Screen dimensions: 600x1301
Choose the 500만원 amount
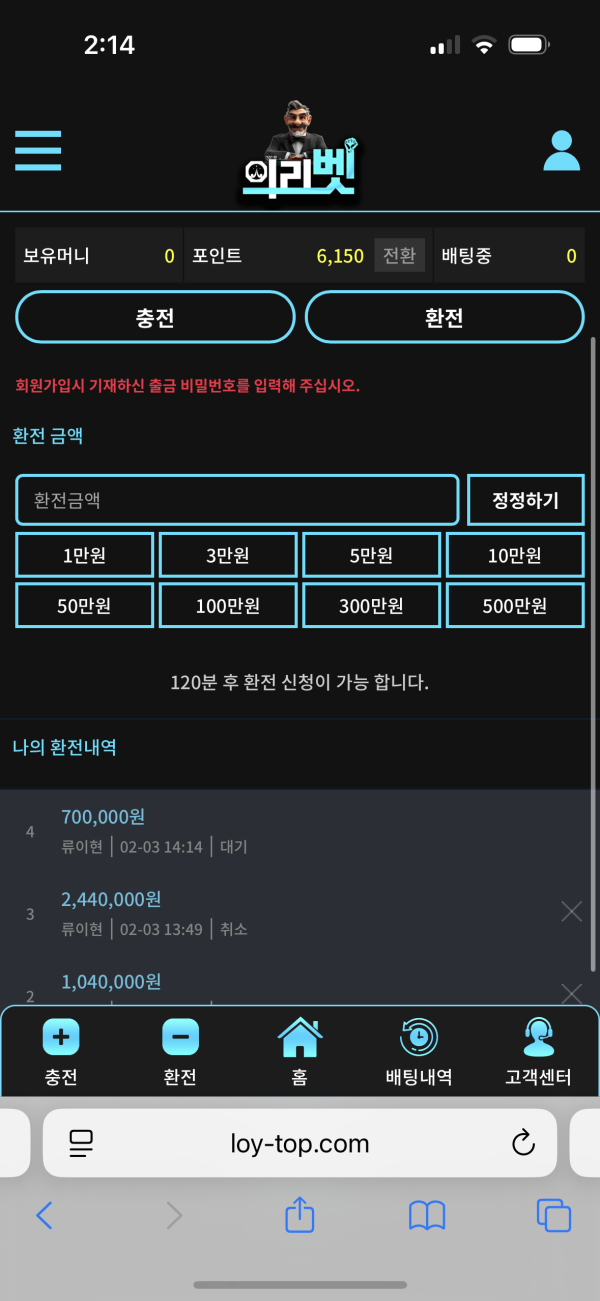tap(515, 605)
